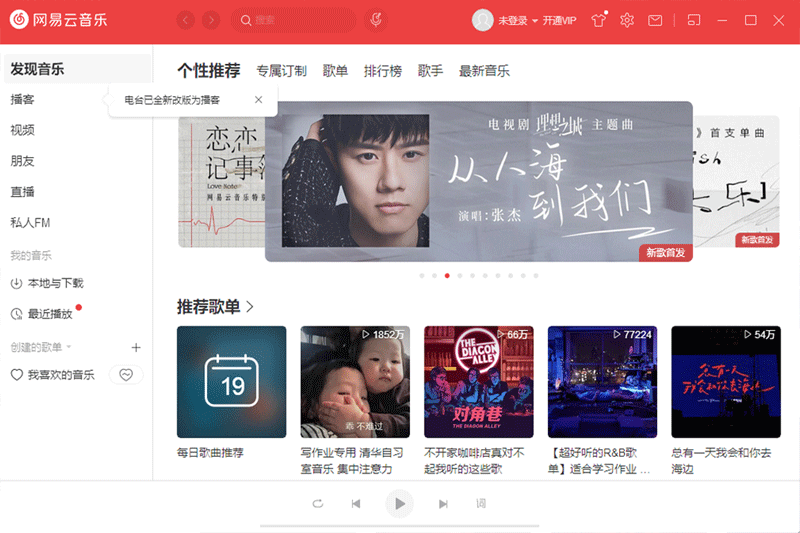Image resolution: width=800 pixels, height=533 pixels.
Task: Open the 最新音乐 tab
Action: 484,71
